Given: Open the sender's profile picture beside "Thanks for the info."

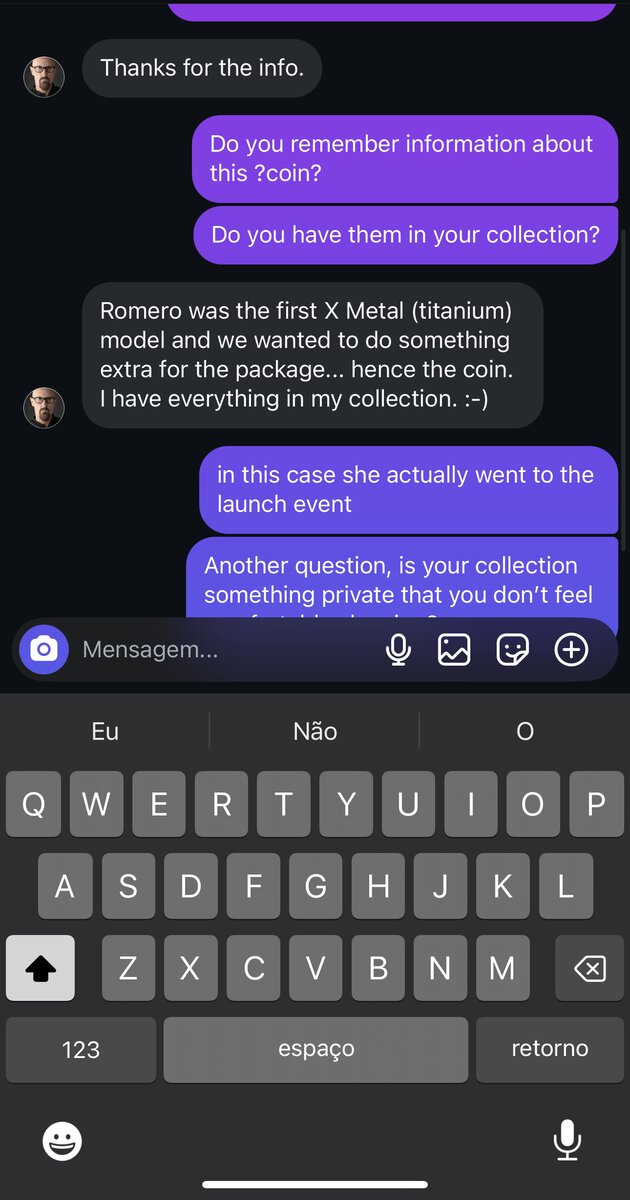Looking at the screenshot, I should click(x=44, y=77).
